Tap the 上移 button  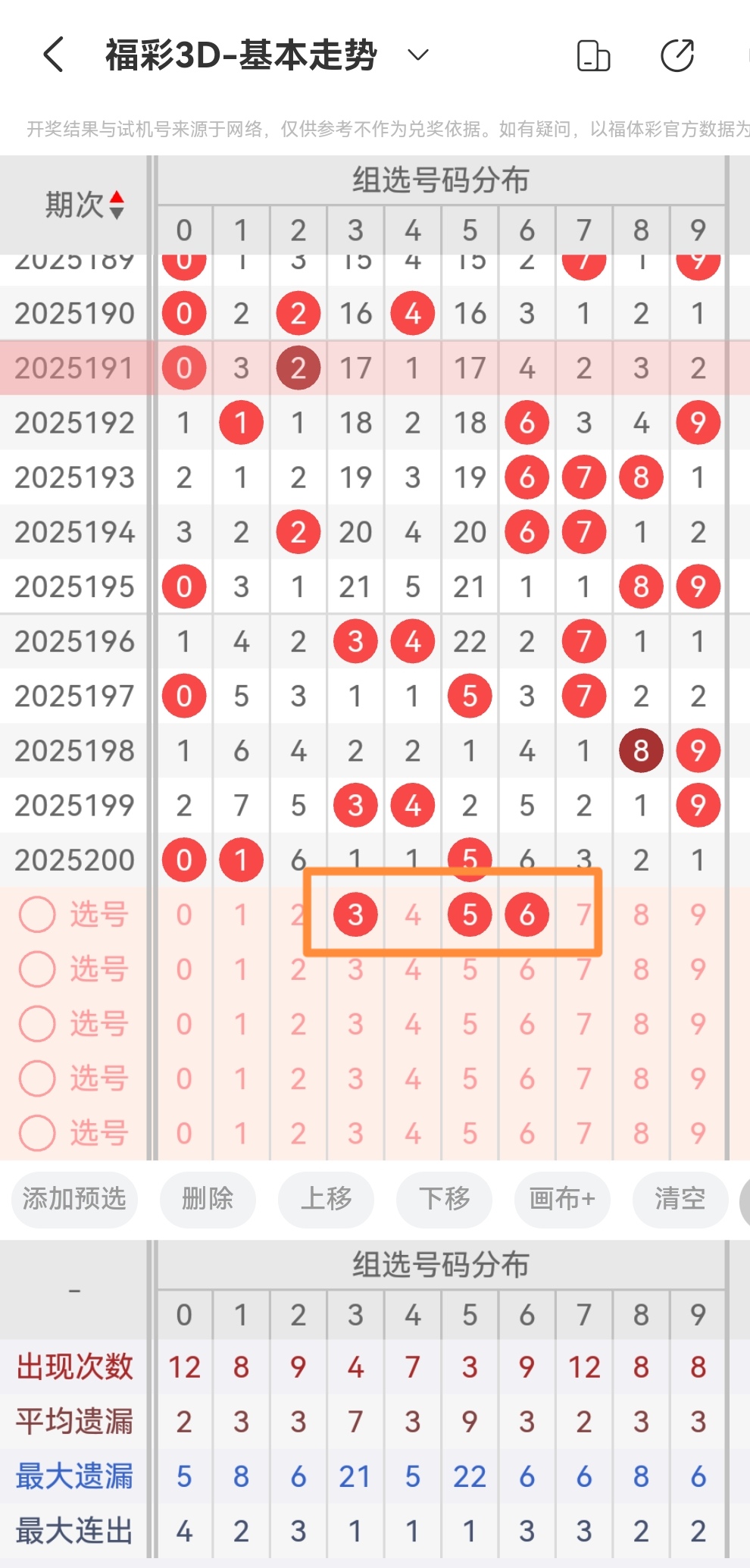[326, 1200]
